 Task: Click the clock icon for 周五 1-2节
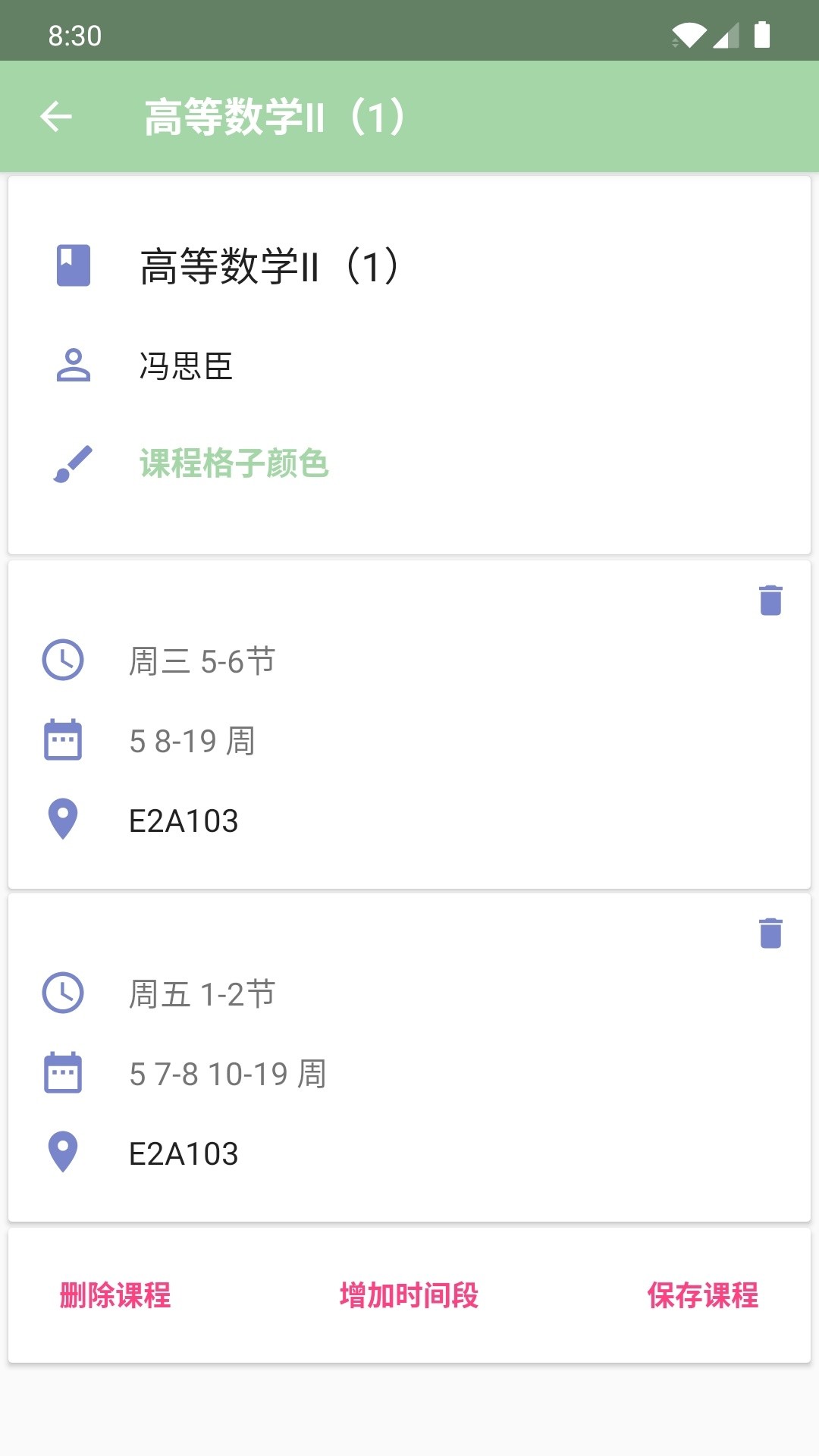(x=63, y=995)
